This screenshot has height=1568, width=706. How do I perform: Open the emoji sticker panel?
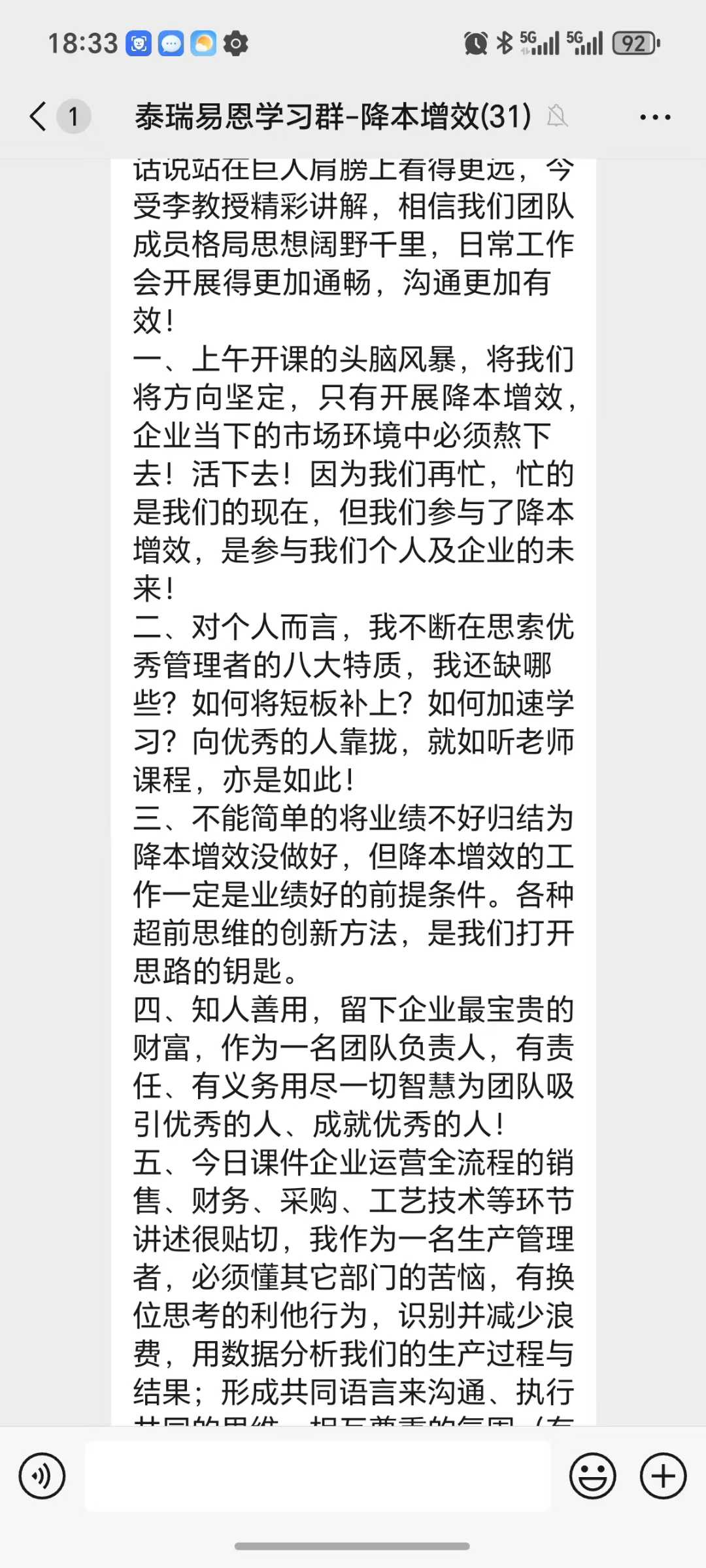pos(593,1476)
